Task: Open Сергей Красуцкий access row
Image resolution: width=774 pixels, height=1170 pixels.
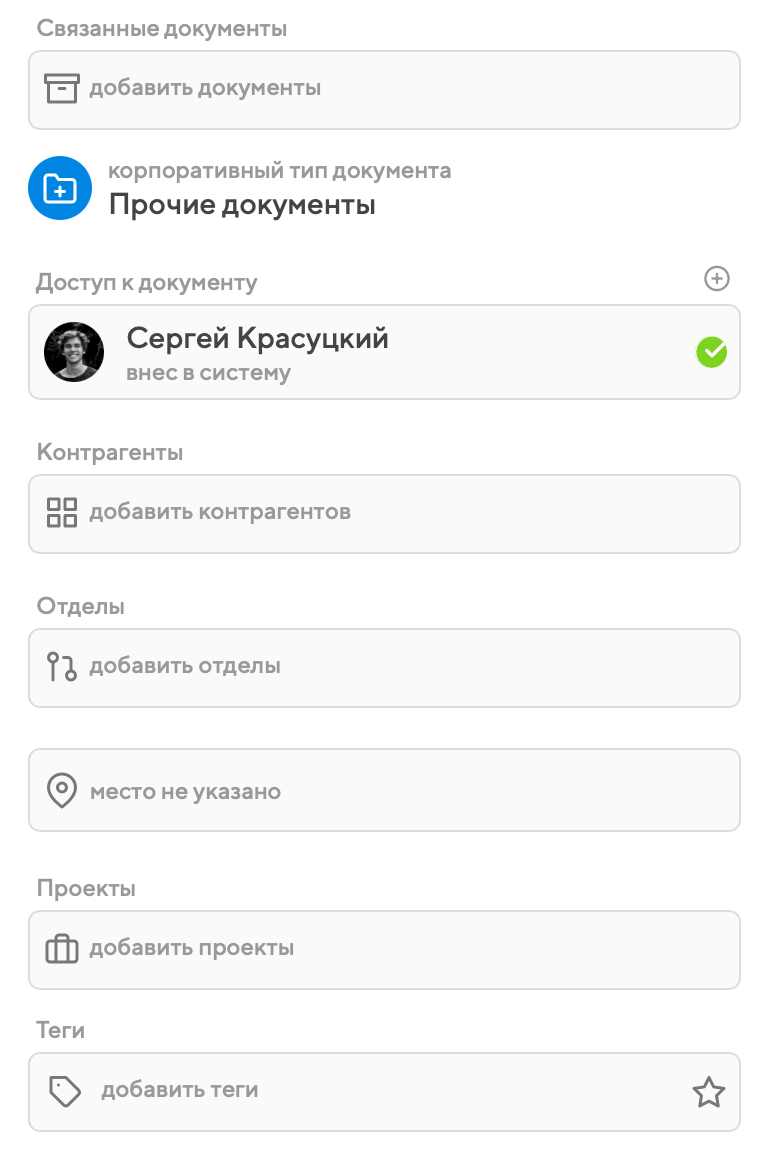Action: point(384,352)
